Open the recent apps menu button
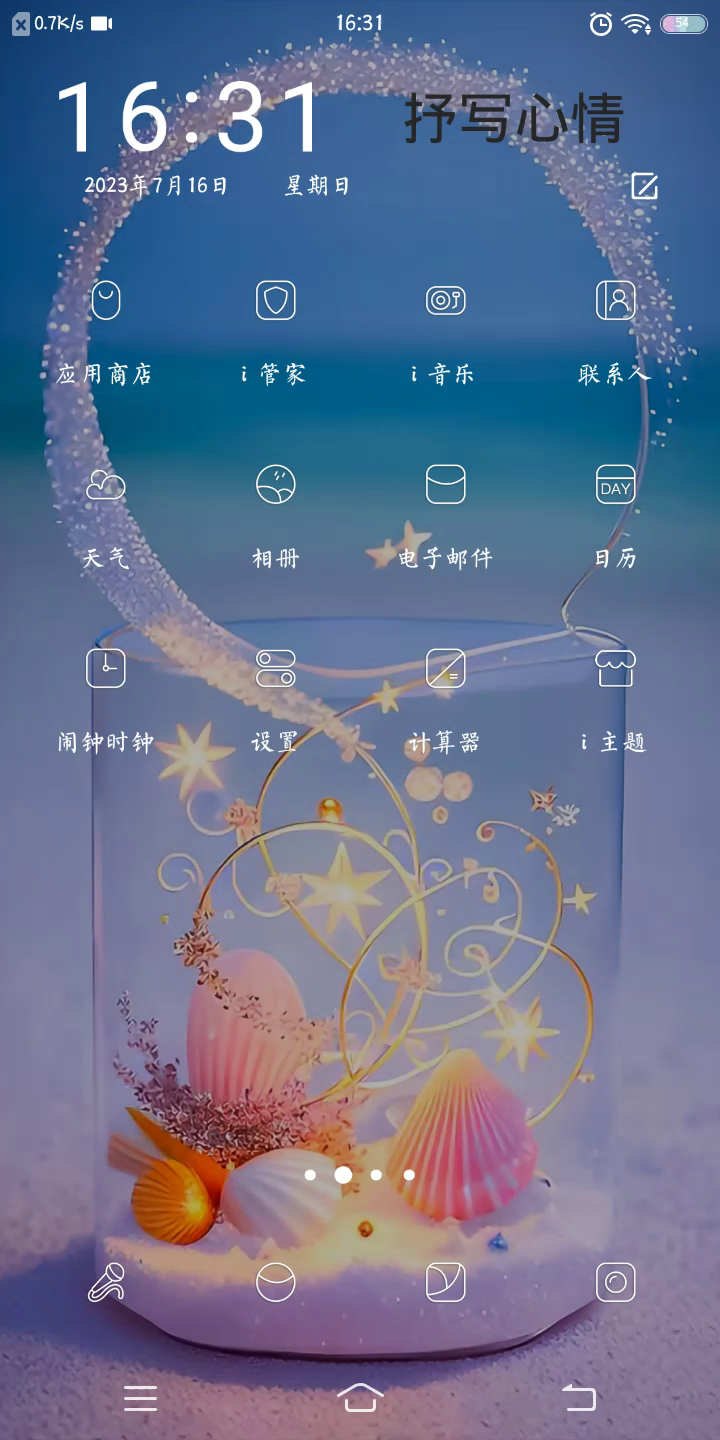The image size is (720, 1440). point(141,1398)
